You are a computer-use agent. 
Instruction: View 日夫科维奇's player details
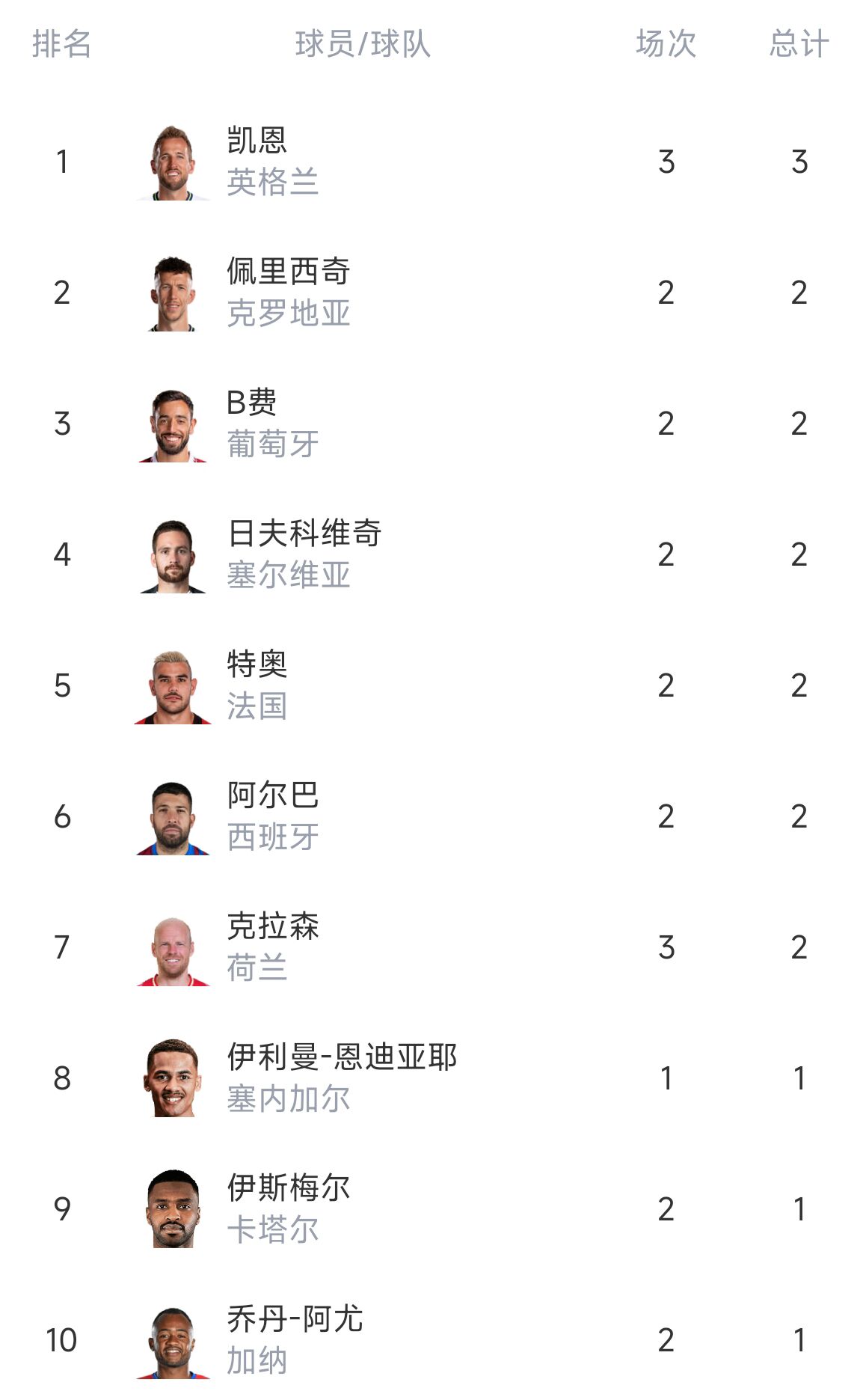(x=433, y=554)
